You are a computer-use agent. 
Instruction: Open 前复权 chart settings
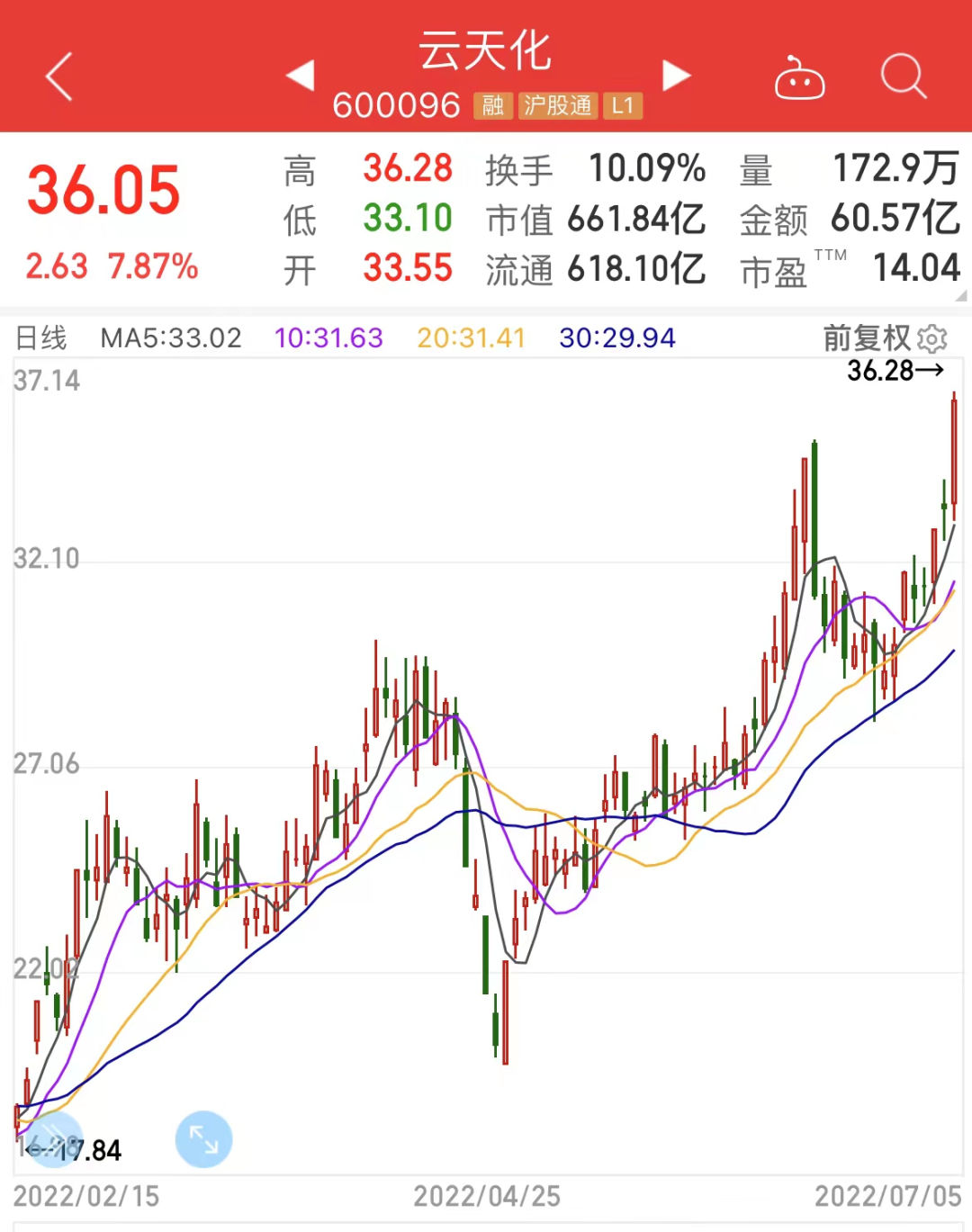[932, 338]
